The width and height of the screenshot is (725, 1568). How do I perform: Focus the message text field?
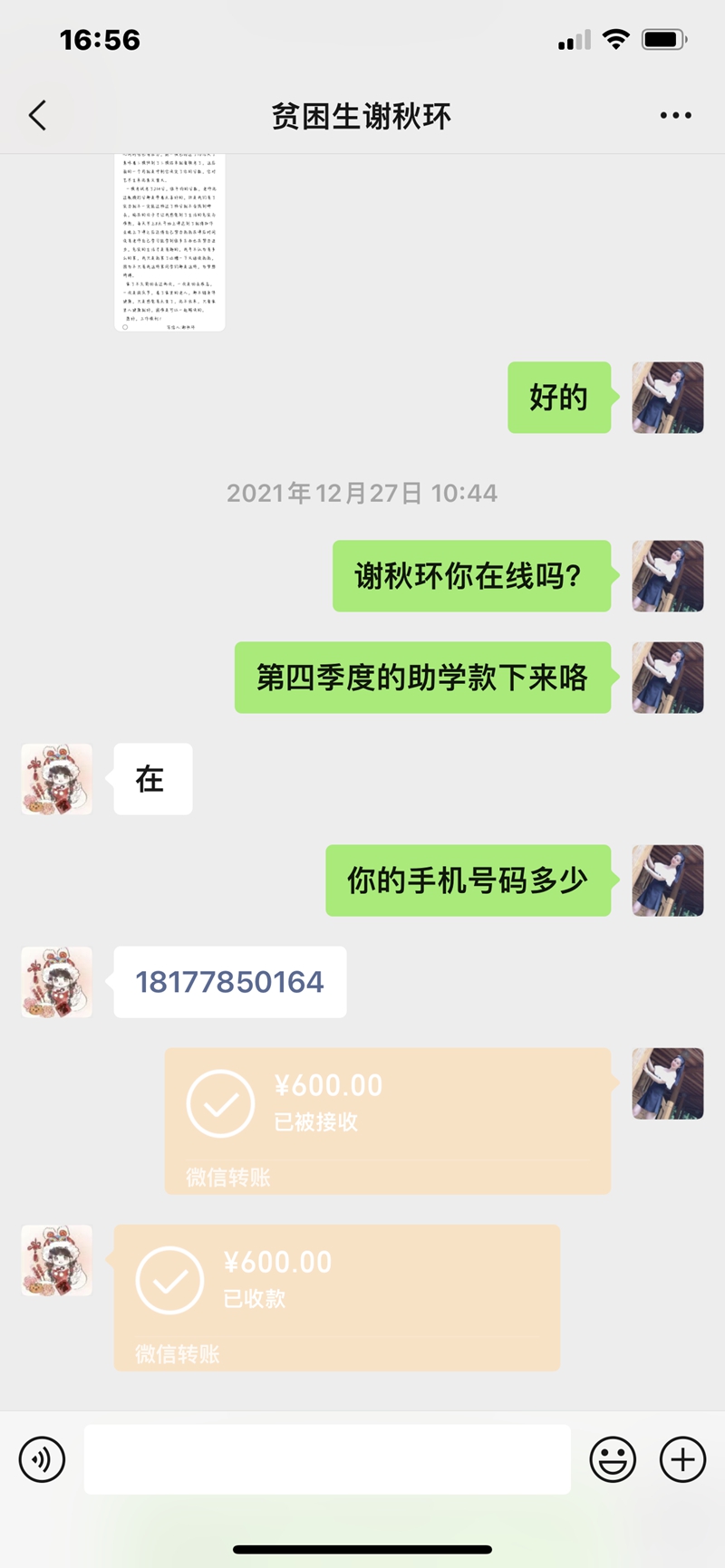click(x=326, y=1459)
